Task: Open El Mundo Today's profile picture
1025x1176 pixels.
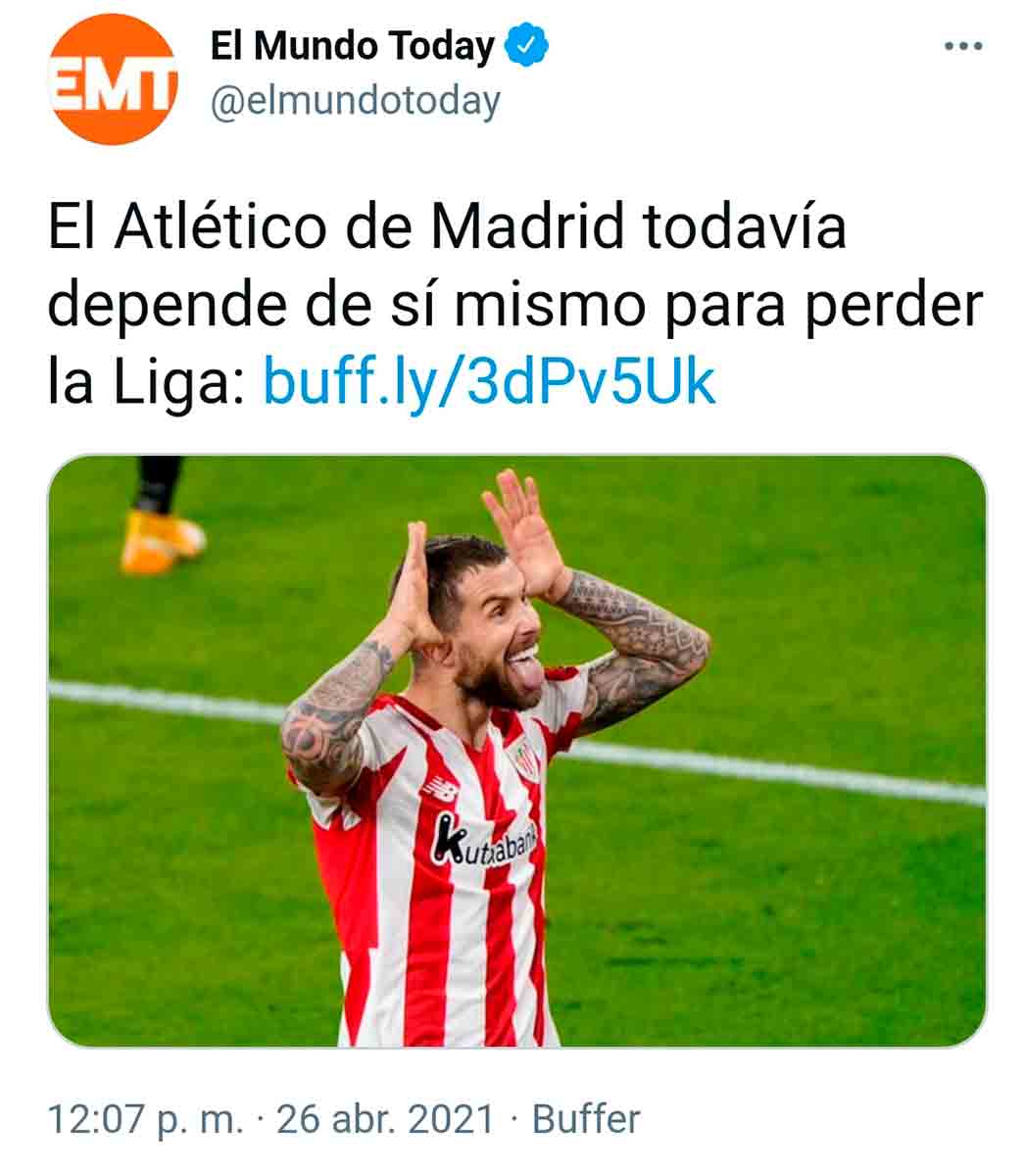Action: (x=113, y=80)
